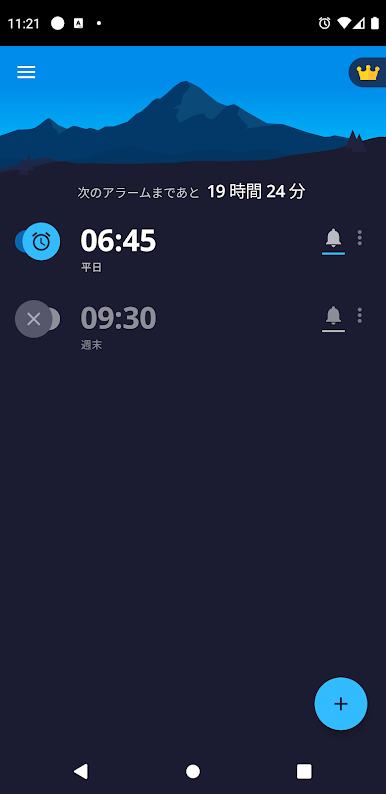Tap the bell icon for 09:30 alarm
Viewport: 386px width, 794px height.
point(333,318)
